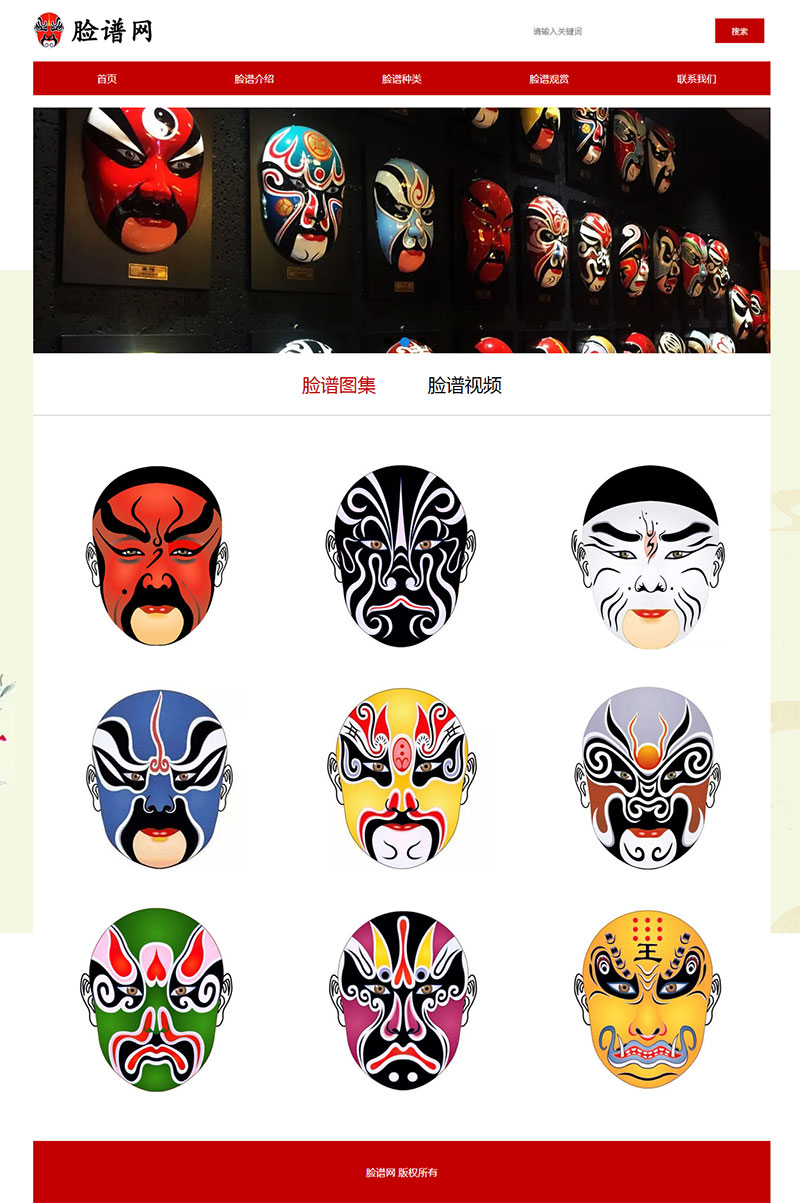The height and width of the screenshot is (1203, 800).
Task: Open 脸谱种类 navigation item
Action: click(x=402, y=79)
